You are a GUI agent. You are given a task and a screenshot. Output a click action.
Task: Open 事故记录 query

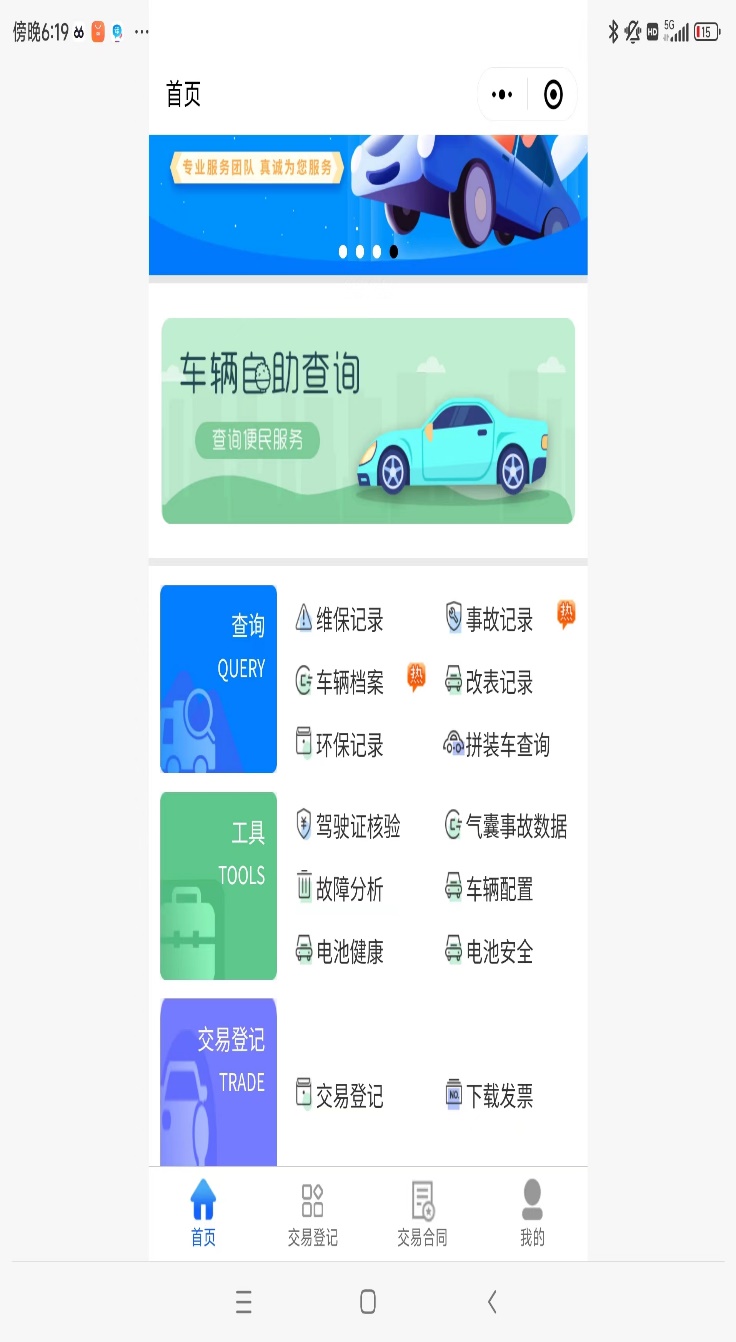click(490, 620)
